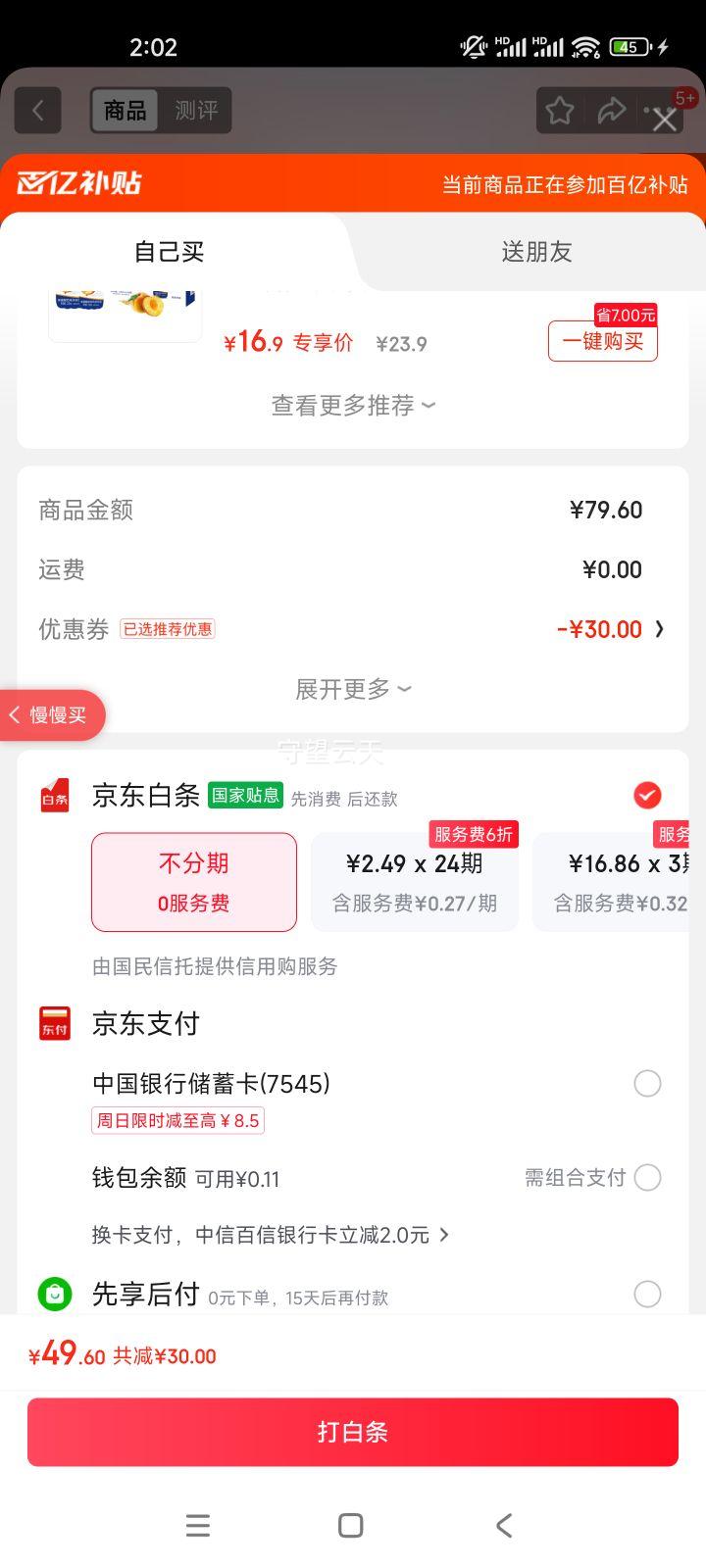Select the ¥2.49 x 24期 installment plan

414,880
